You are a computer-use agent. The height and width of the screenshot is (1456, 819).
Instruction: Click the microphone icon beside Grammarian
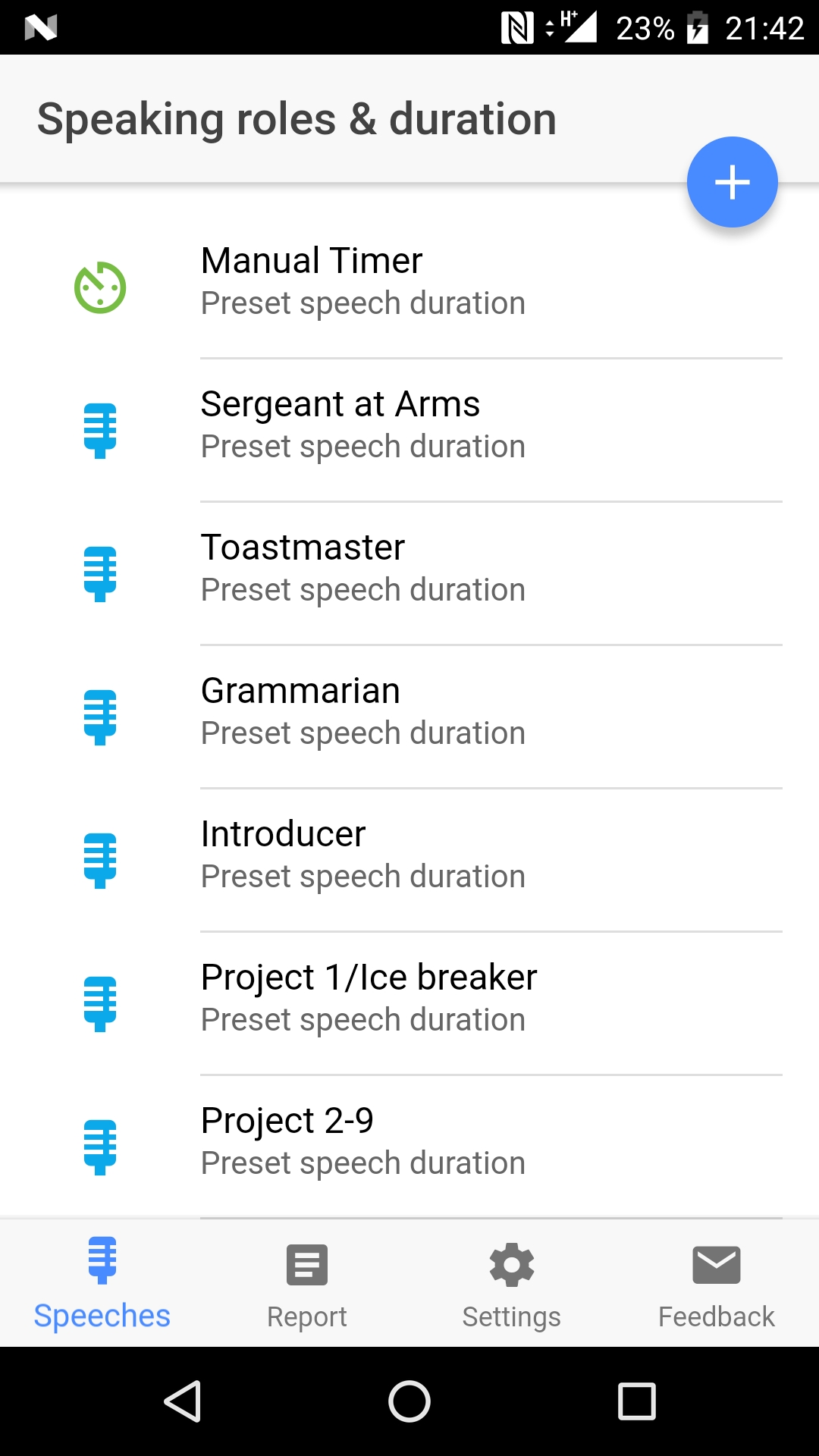tap(99, 715)
